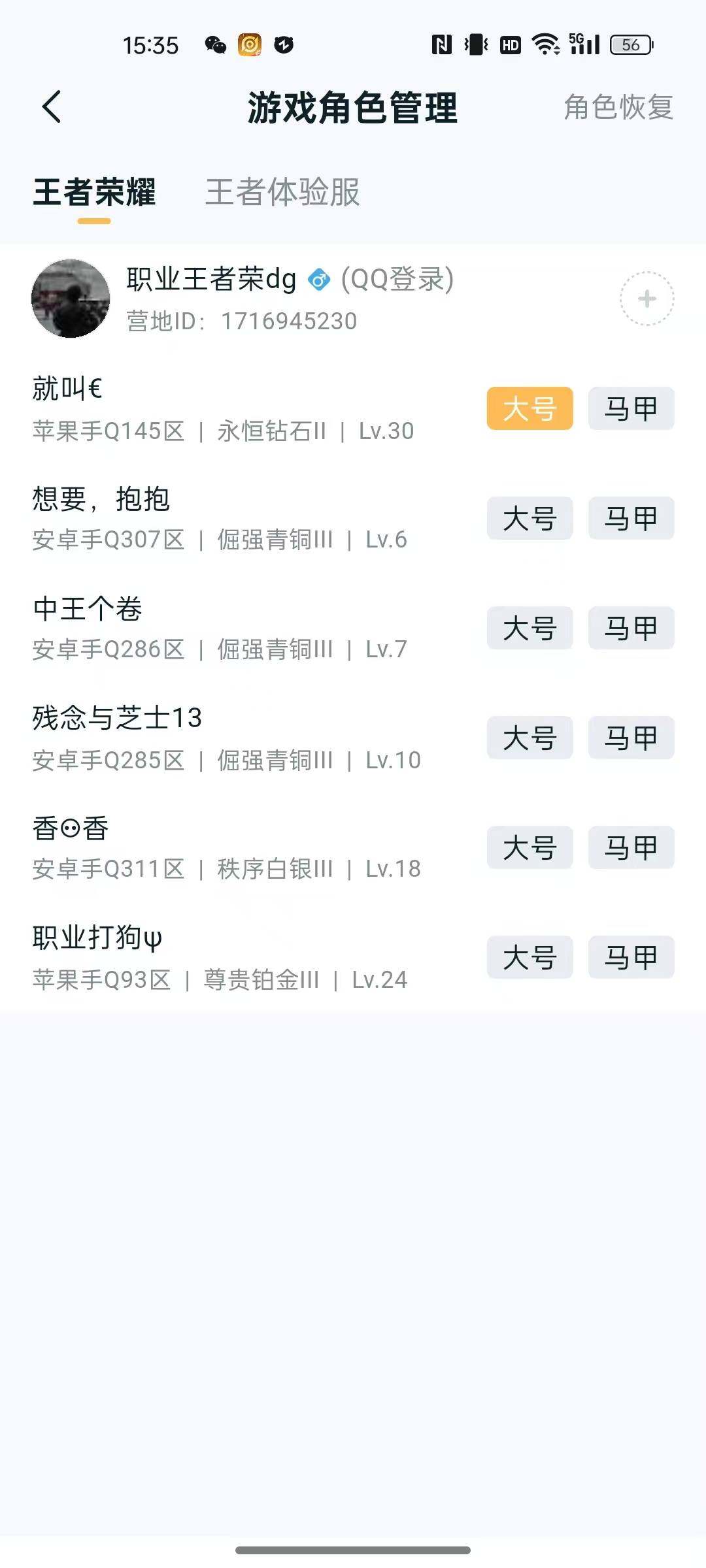The width and height of the screenshot is (706, 1568).
Task: Mark 香⊙香 as 马甲
Action: tap(630, 847)
